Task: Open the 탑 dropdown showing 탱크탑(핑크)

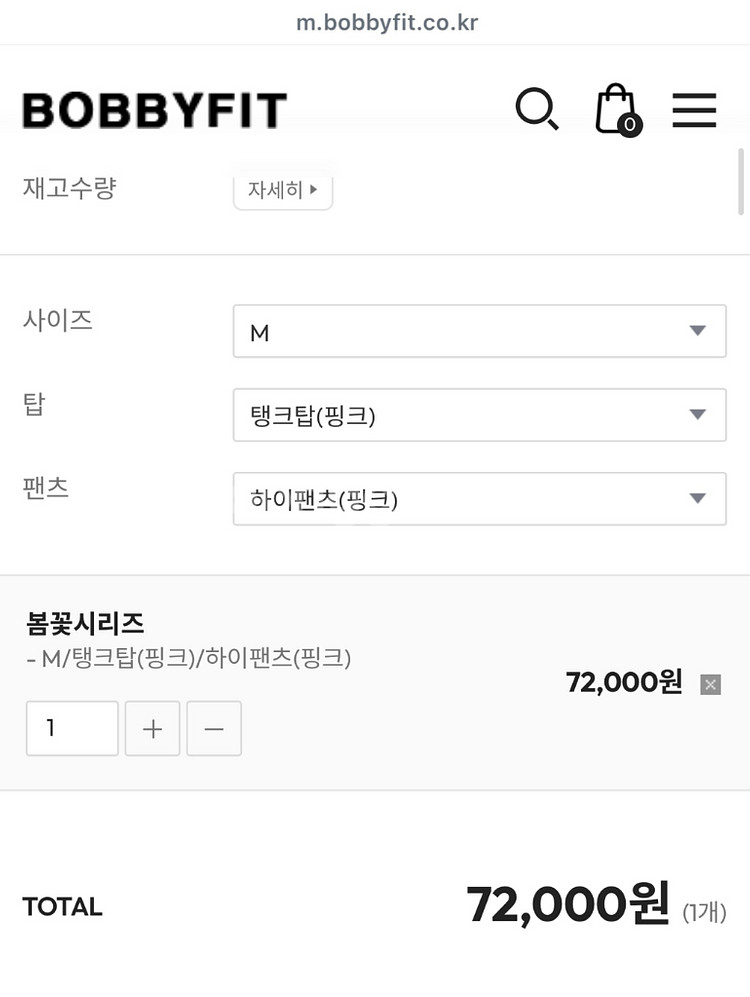Action: point(480,415)
